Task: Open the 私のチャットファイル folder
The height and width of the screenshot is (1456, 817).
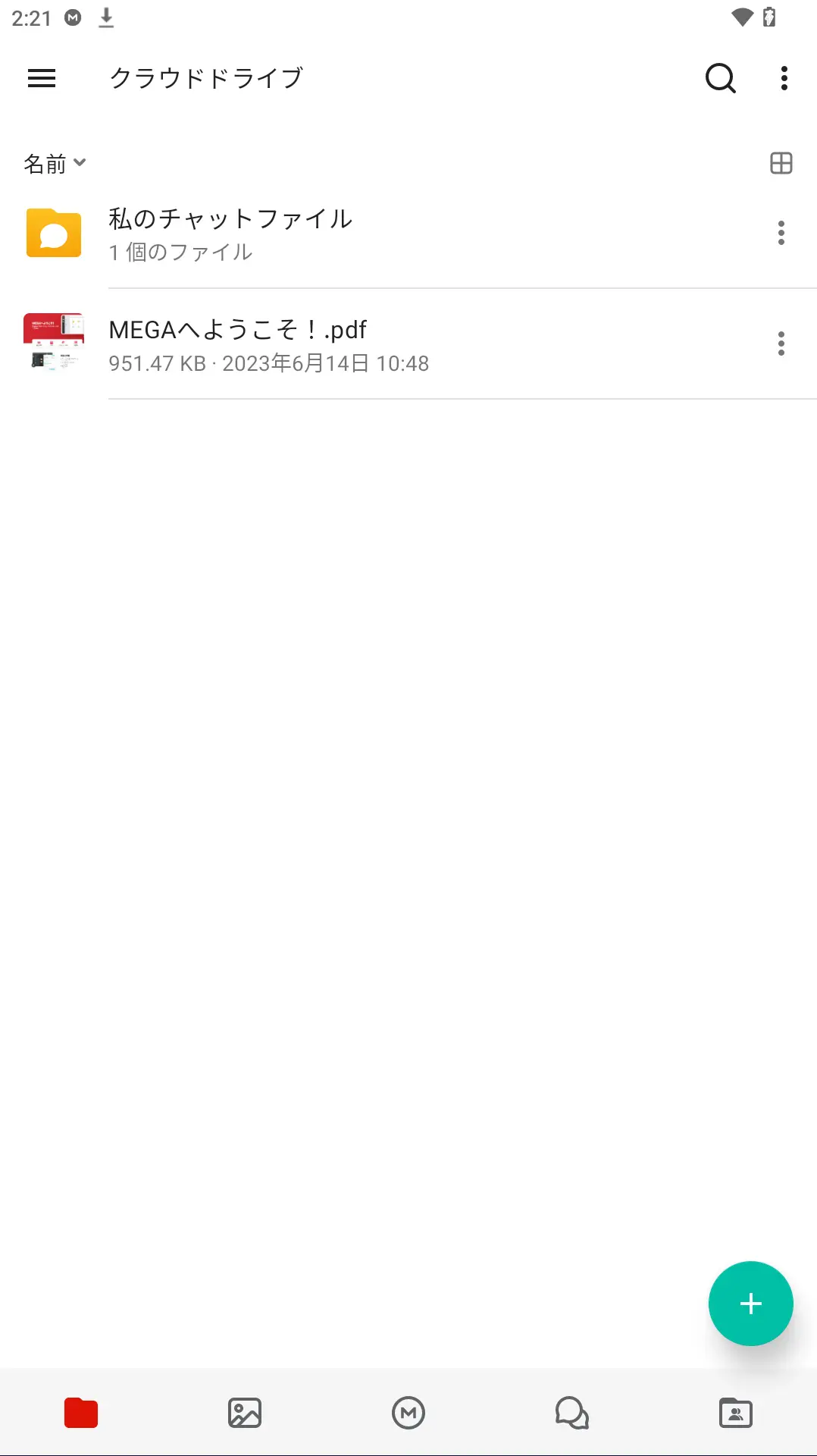Action: point(230,234)
